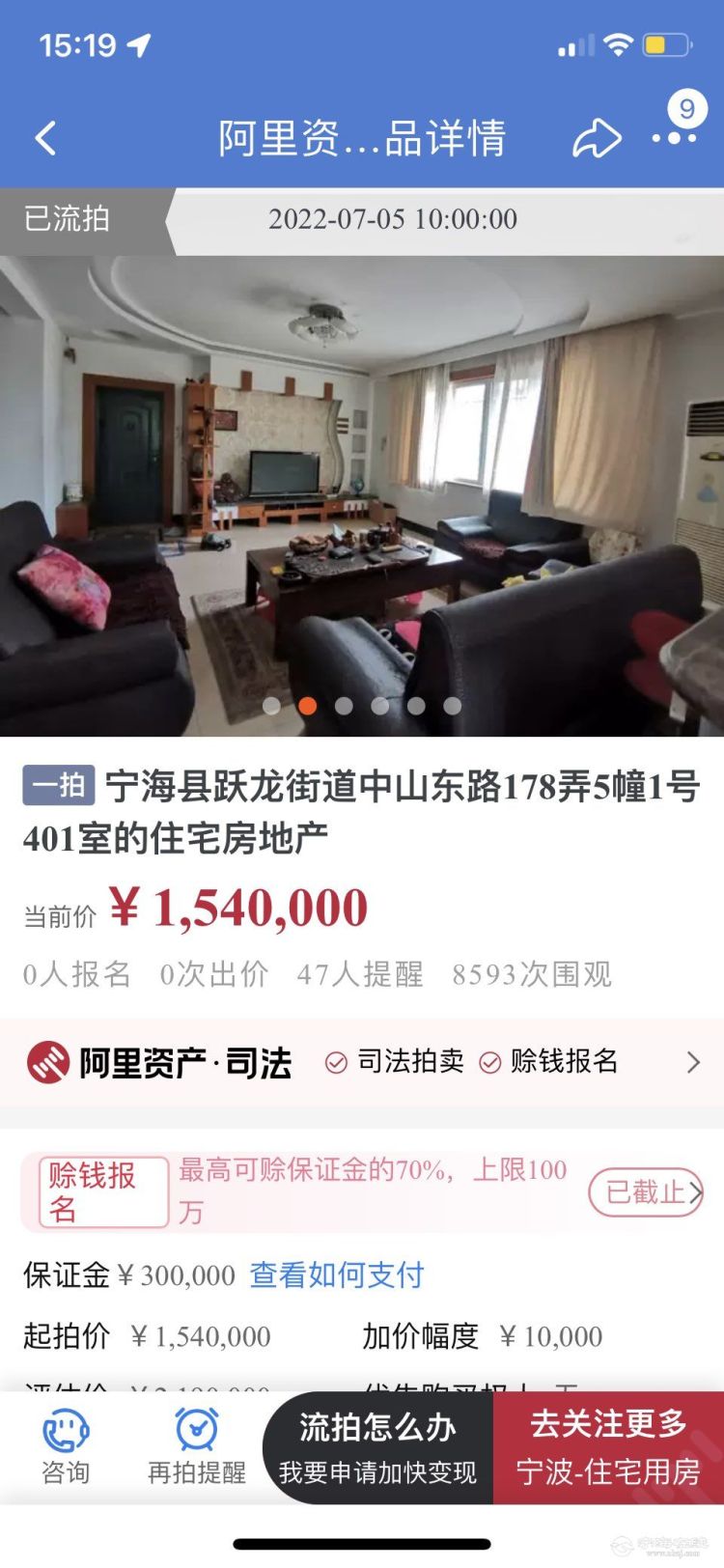Go back from the auction detail page

click(45, 138)
